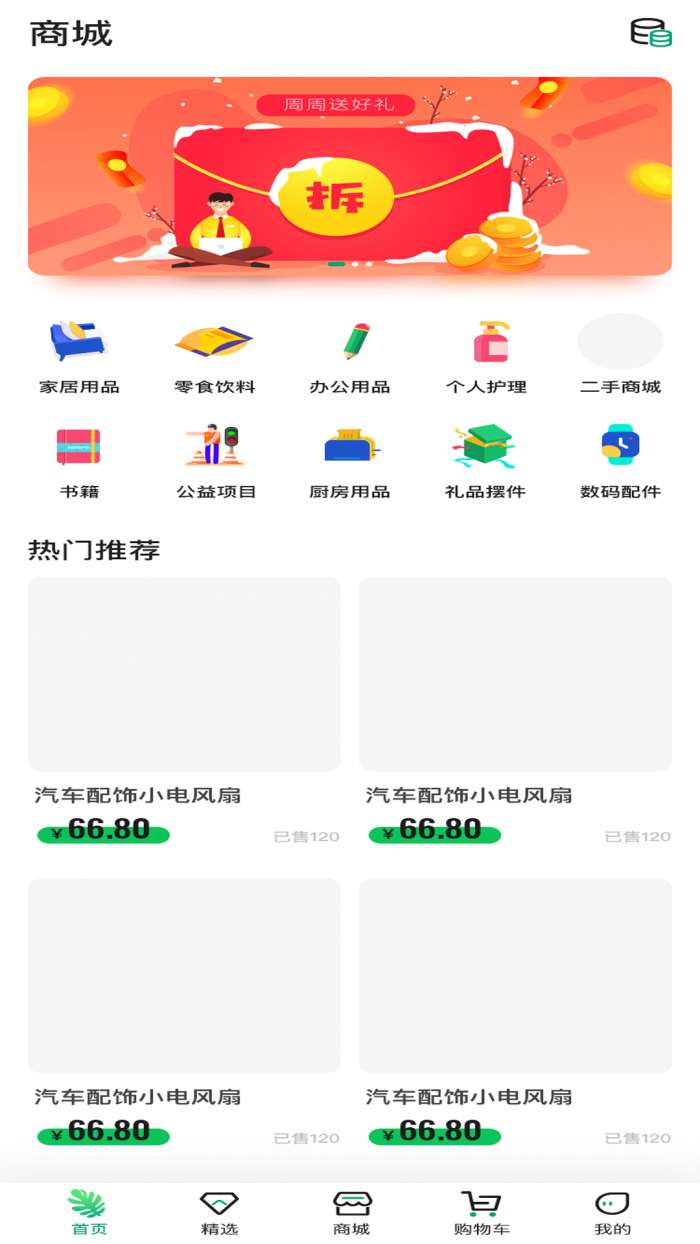
Task: Open the 周周送好礼 red envelope banner
Action: click(x=350, y=176)
